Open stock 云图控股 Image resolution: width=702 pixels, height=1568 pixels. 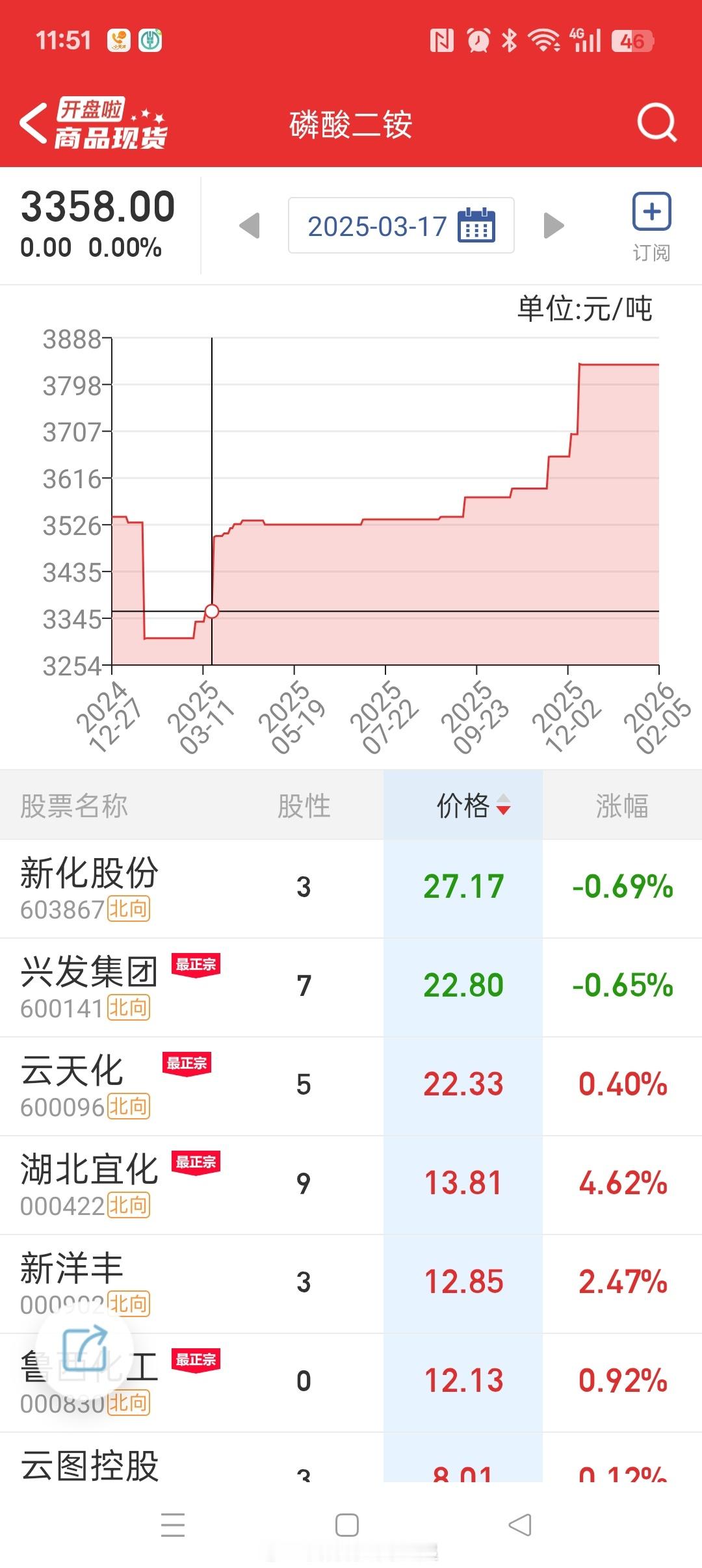(x=351, y=1459)
